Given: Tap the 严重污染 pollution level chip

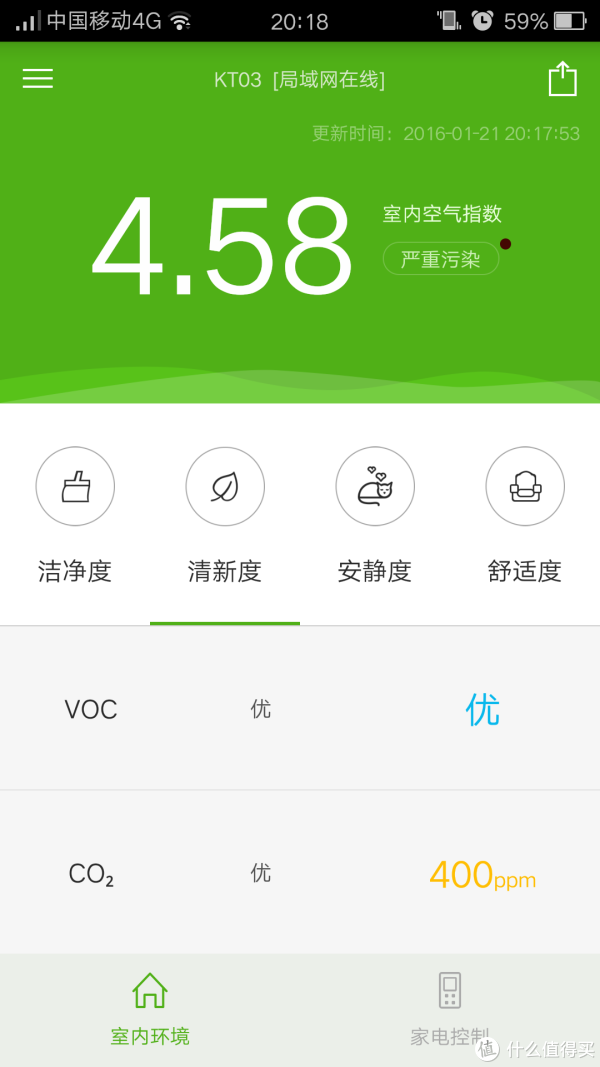Looking at the screenshot, I should click(x=441, y=259).
